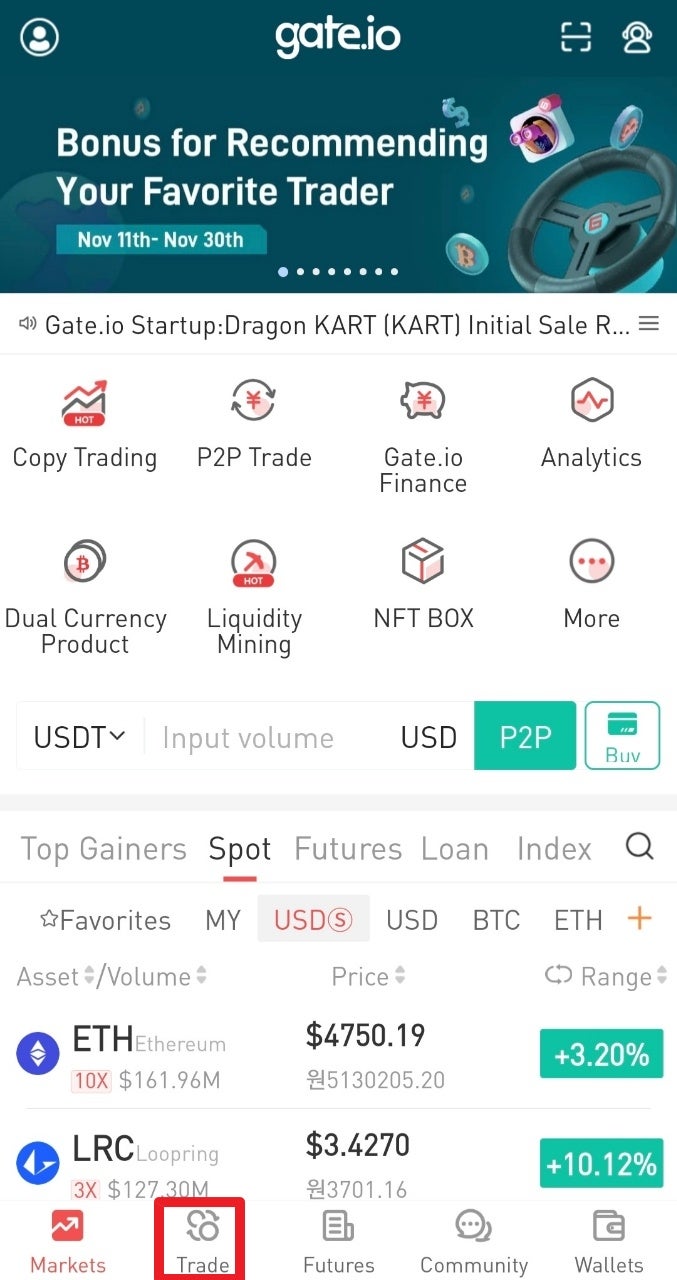Select the USDT currency dropdown

(79, 737)
